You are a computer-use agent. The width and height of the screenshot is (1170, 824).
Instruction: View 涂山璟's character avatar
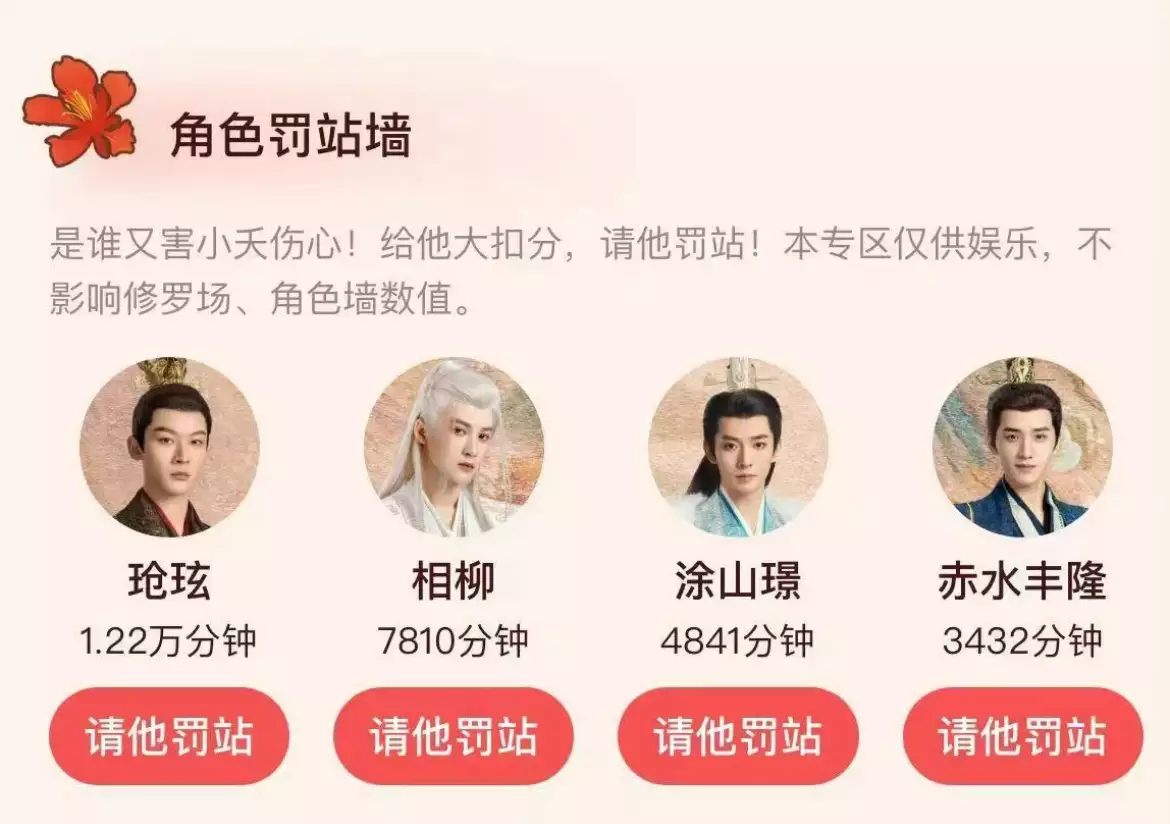[x=738, y=447]
